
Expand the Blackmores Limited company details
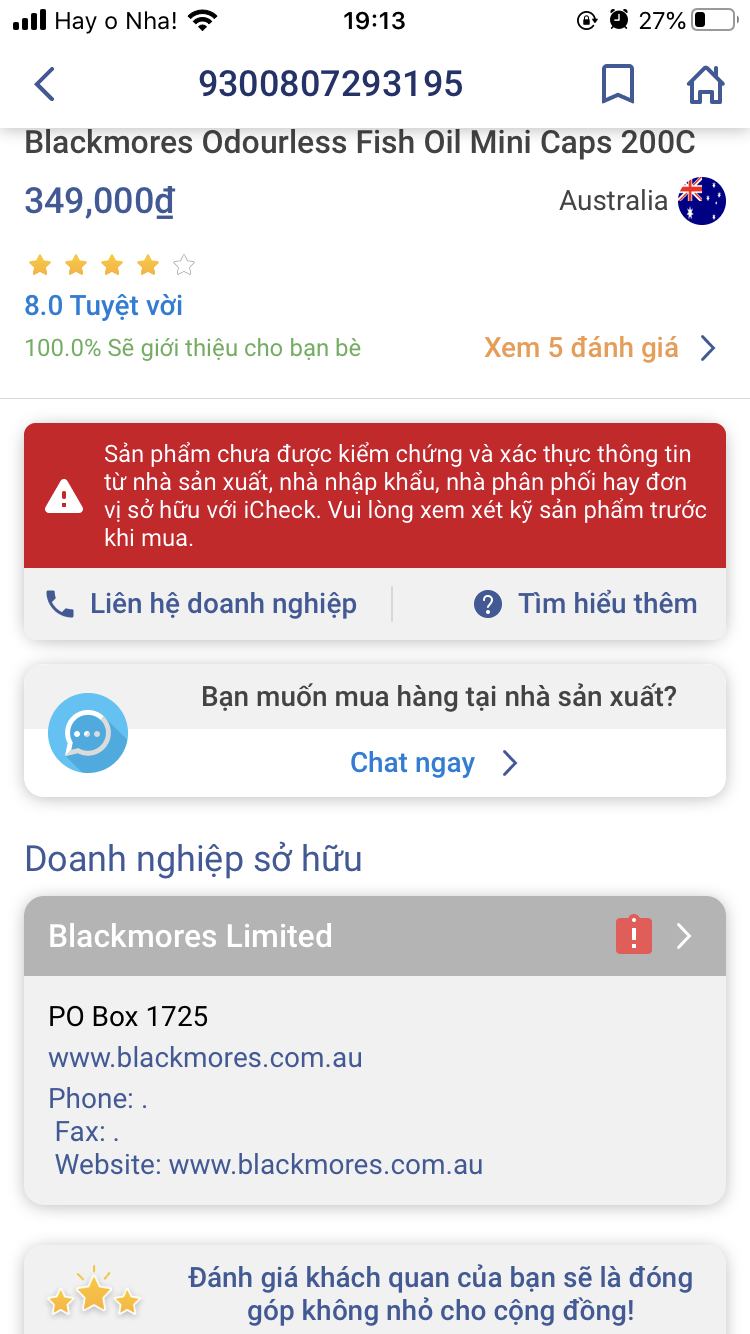click(684, 936)
